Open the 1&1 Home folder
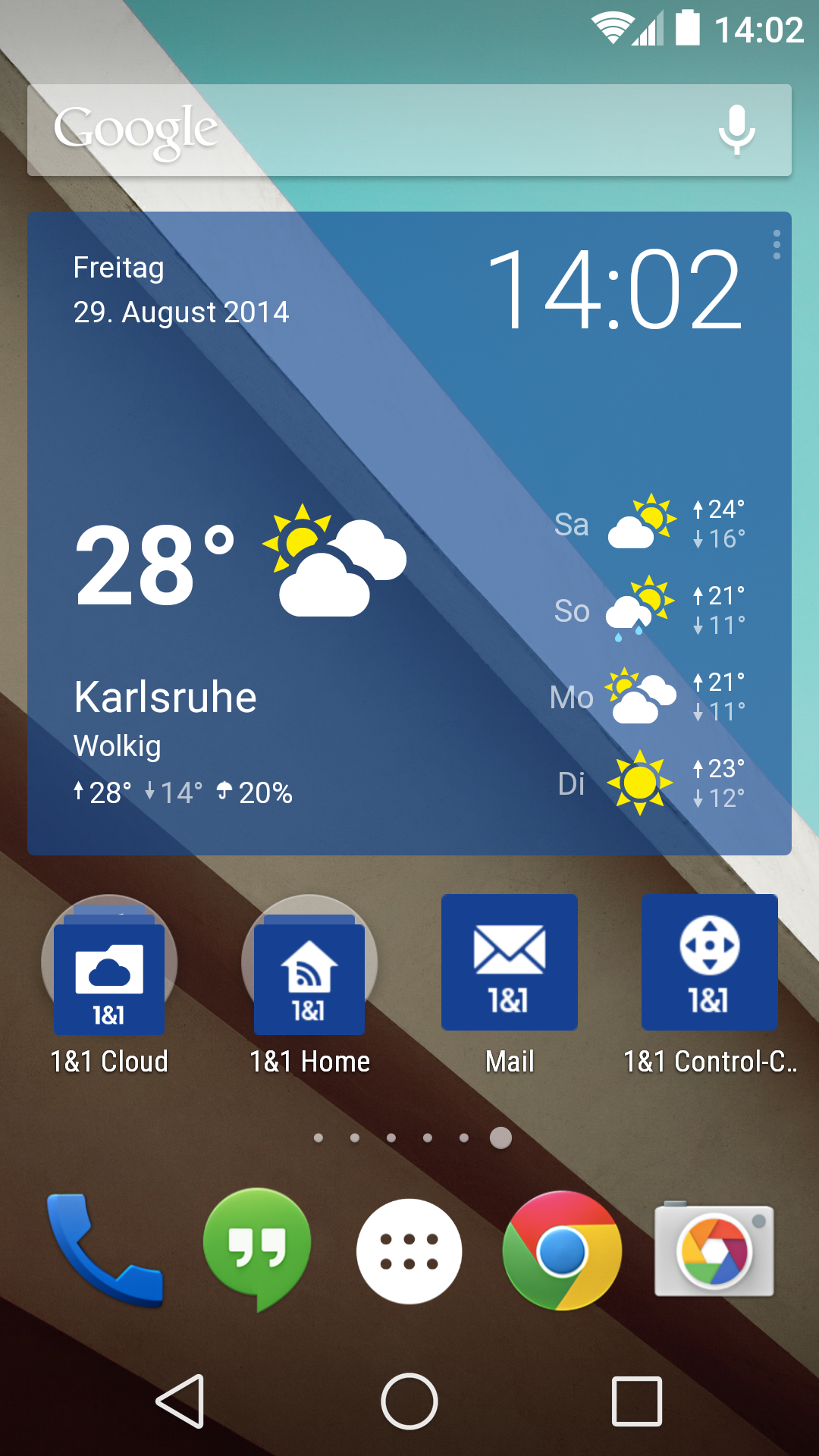The width and height of the screenshot is (819, 1456). (309, 967)
